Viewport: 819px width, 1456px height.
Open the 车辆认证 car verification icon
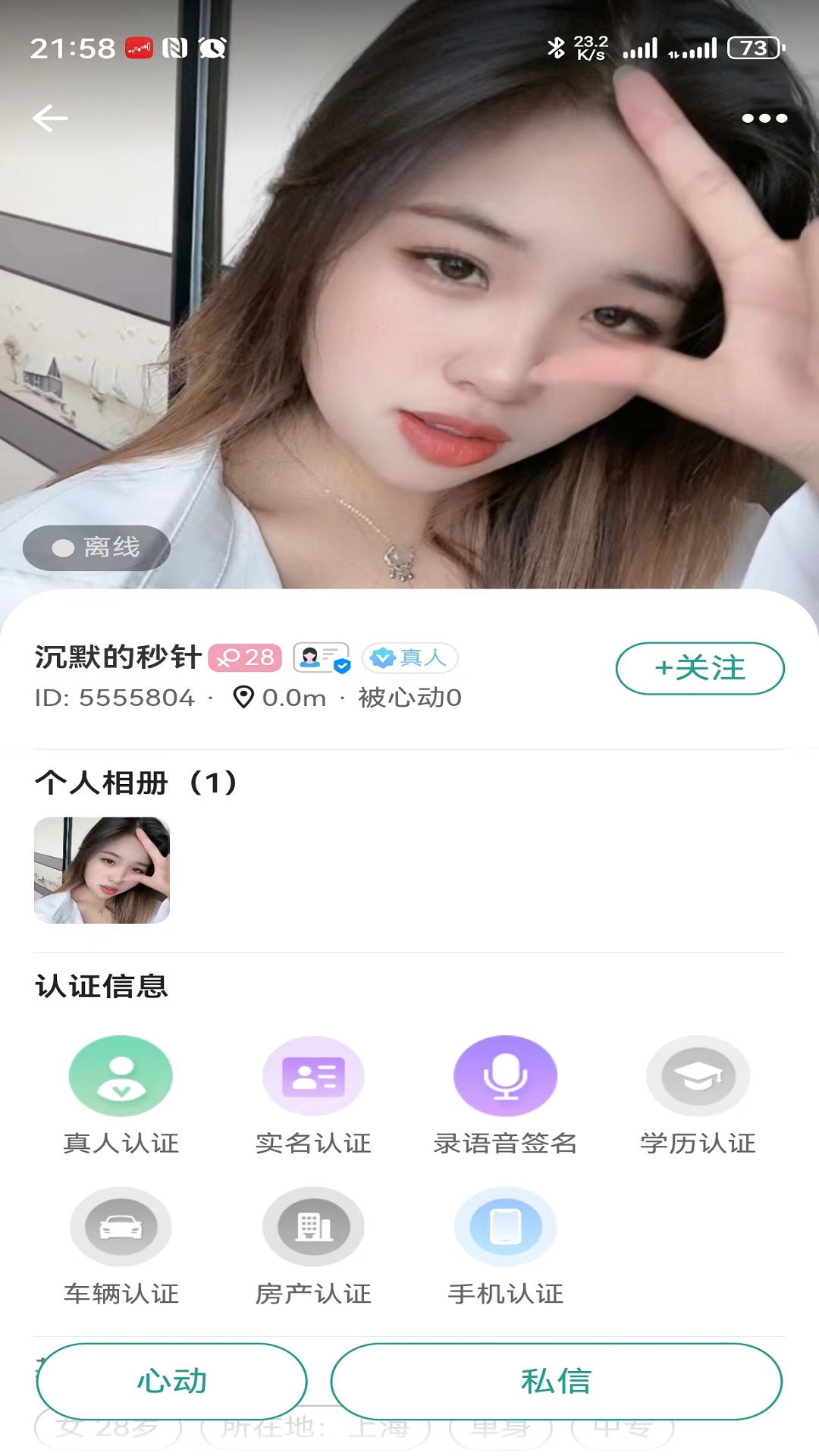120,1226
